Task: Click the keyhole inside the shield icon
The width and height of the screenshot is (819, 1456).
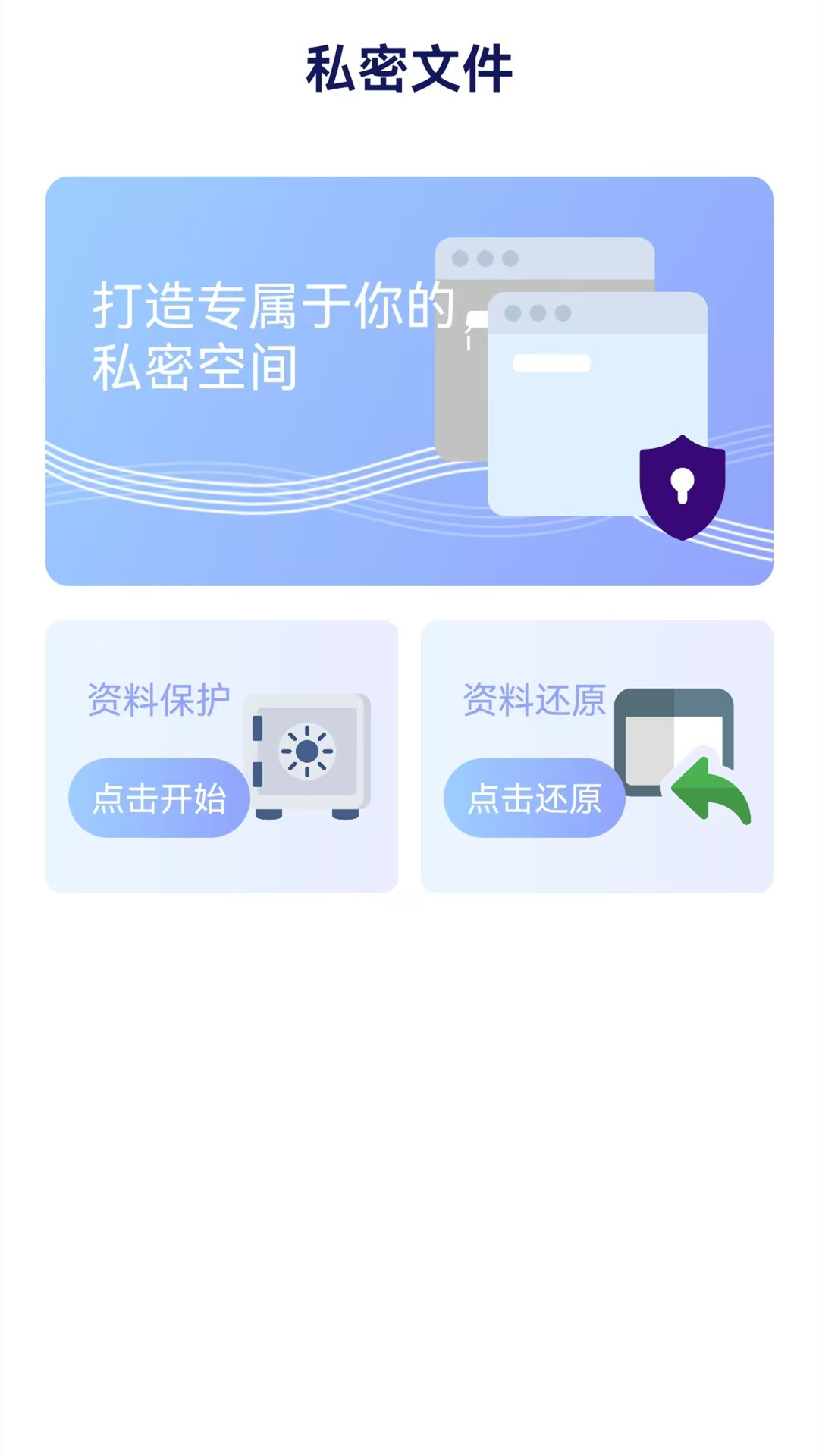Action: click(681, 485)
